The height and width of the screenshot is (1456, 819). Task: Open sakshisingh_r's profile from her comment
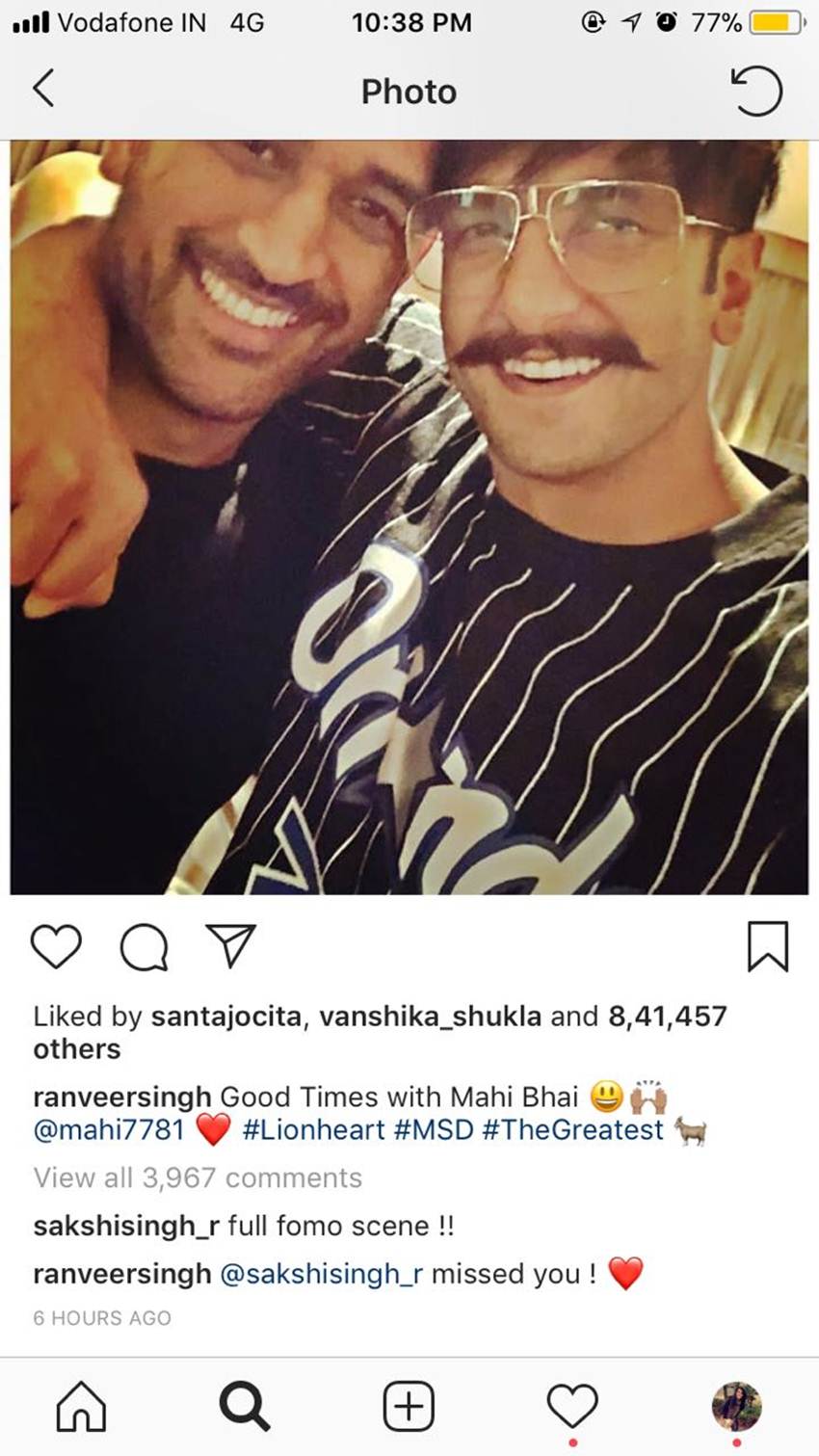(x=126, y=1226)
